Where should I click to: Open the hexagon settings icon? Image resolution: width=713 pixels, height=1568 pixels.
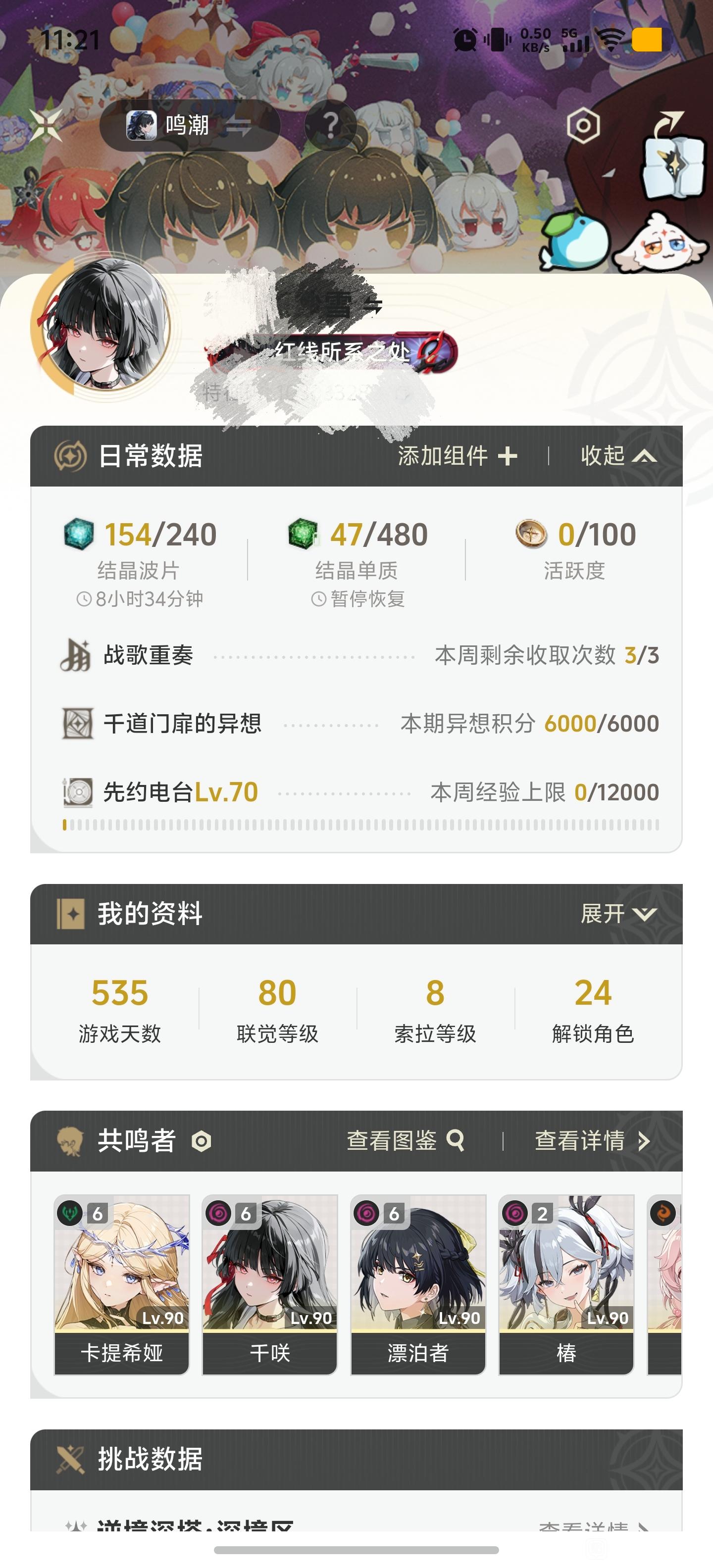click(583, 126)
